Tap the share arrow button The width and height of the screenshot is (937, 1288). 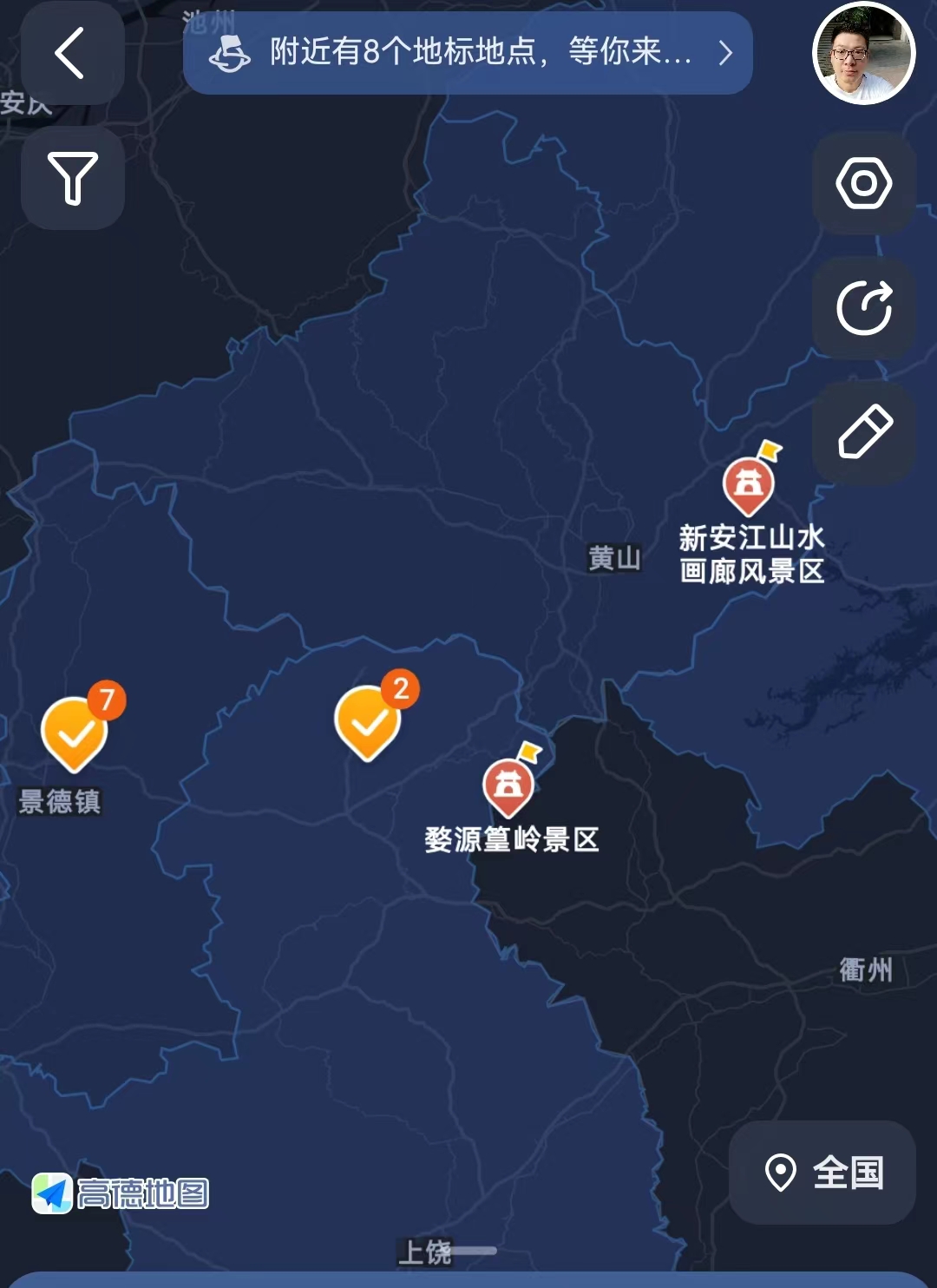point(863,308)
